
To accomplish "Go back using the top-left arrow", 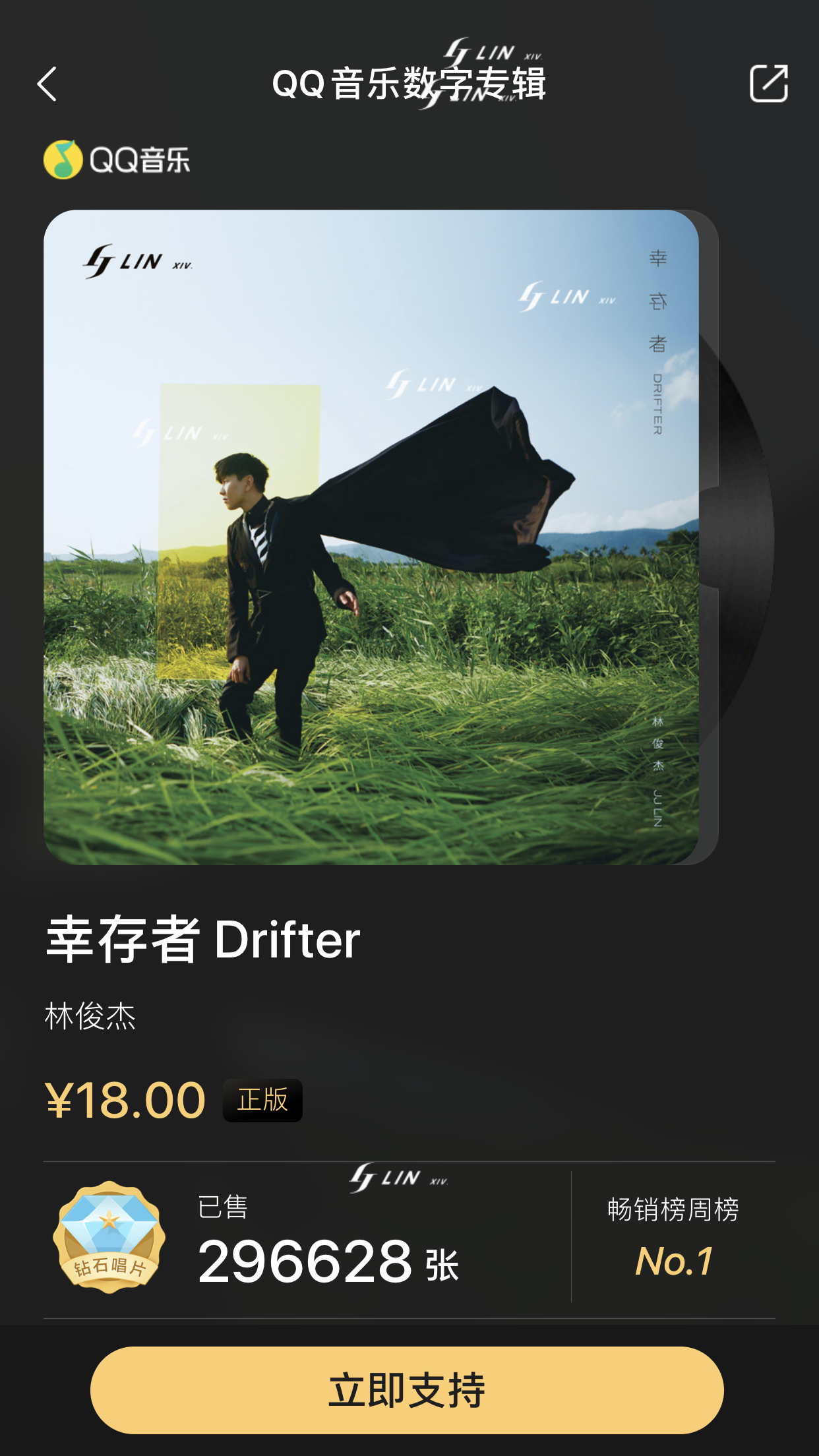I will tap(47, 84).
